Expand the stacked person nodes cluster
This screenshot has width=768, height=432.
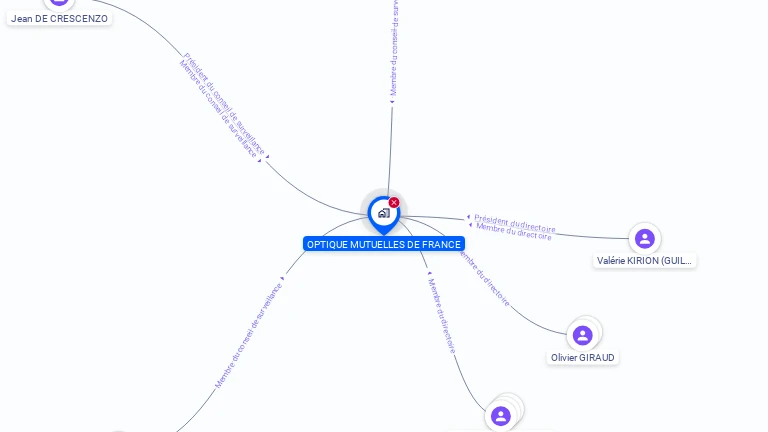(502, 415)
